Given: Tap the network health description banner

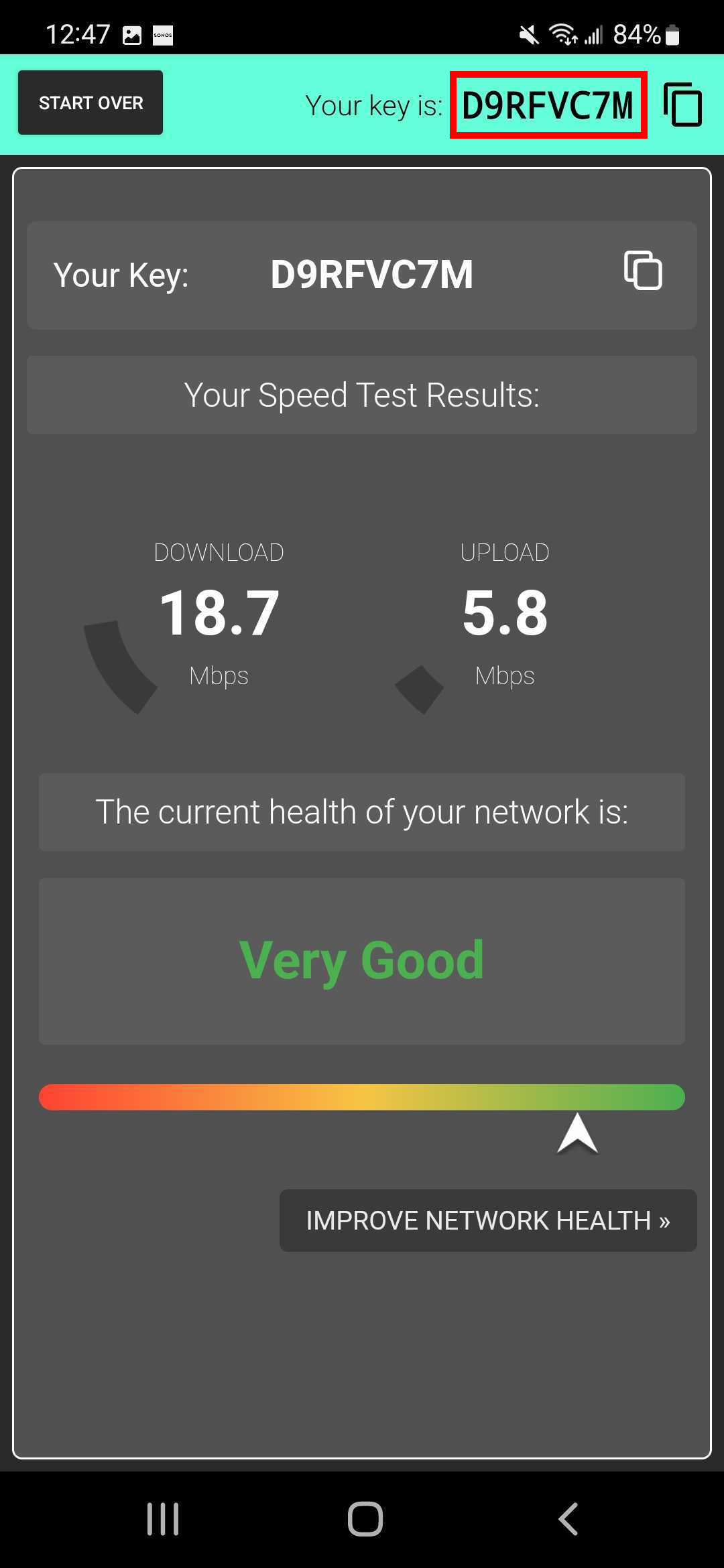Looking at the screenshot, I should (362, 812).
